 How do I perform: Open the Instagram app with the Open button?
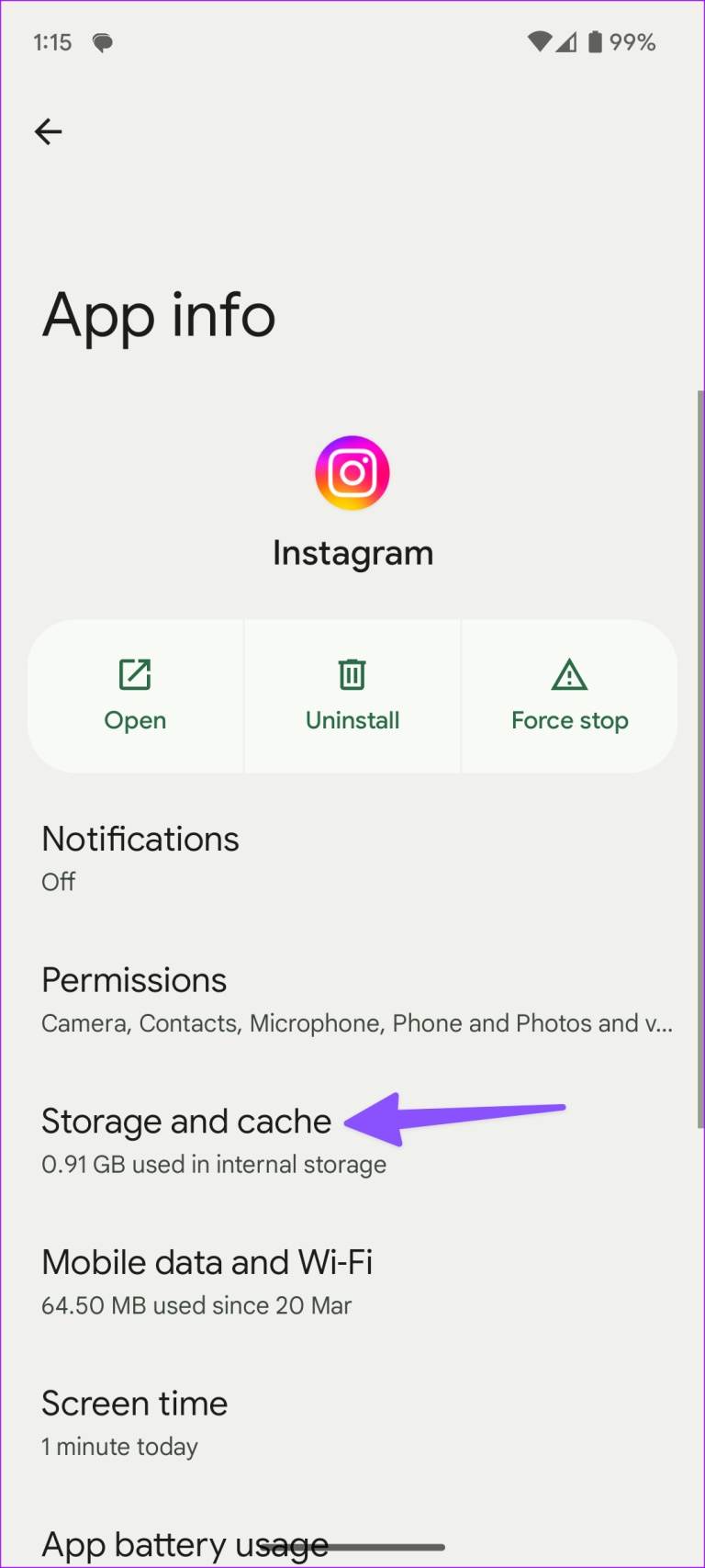pyautogui.click(x=135, y=695)
